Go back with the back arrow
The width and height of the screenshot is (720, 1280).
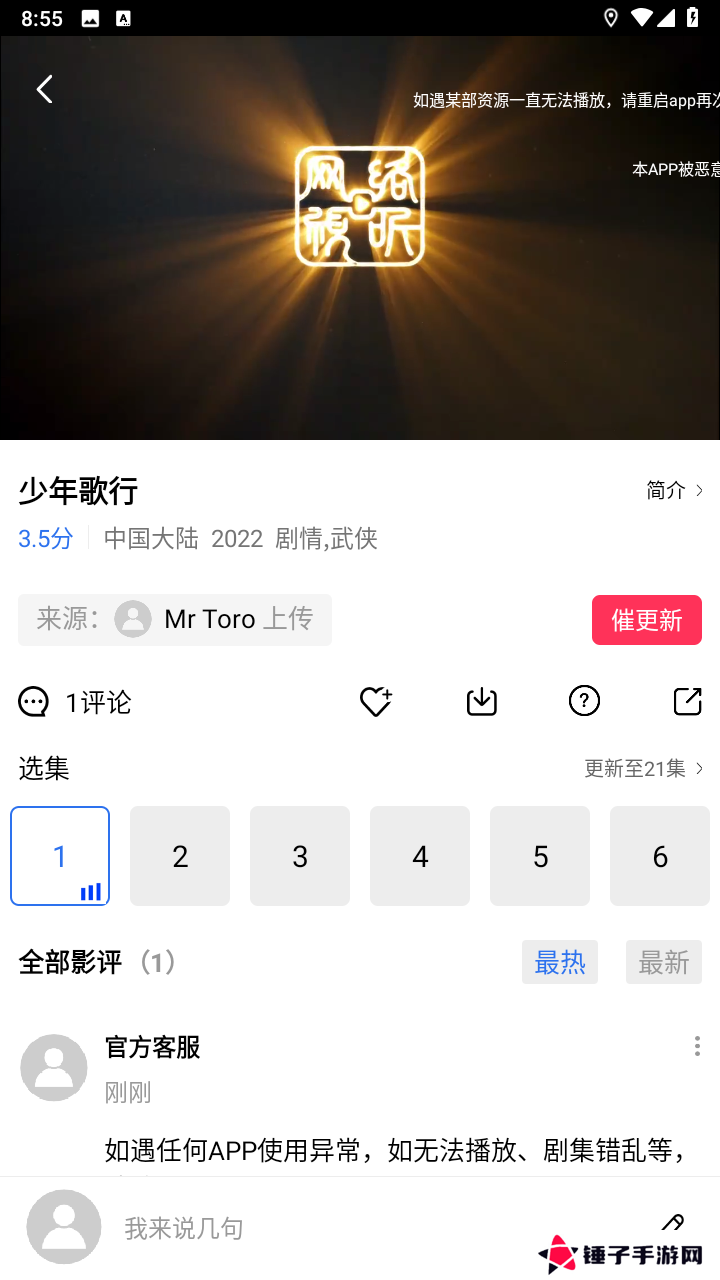click(44, 89)
